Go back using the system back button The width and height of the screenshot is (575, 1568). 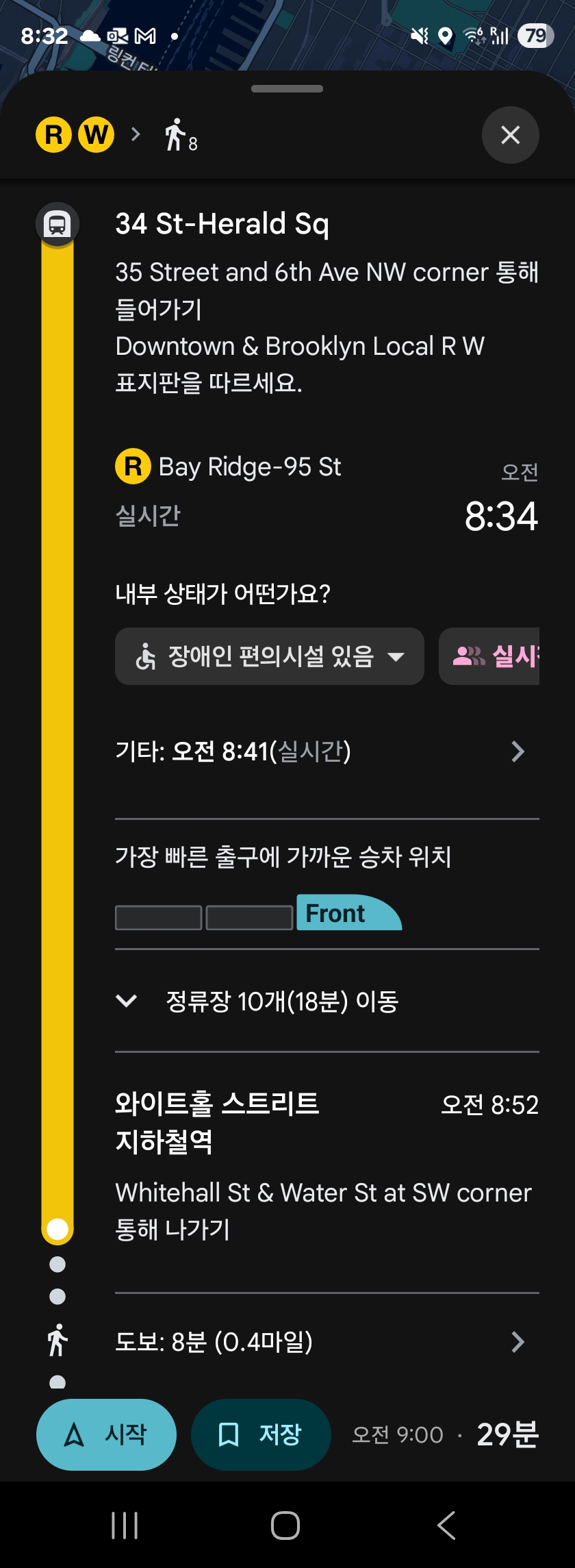(x=446, y=1526)
